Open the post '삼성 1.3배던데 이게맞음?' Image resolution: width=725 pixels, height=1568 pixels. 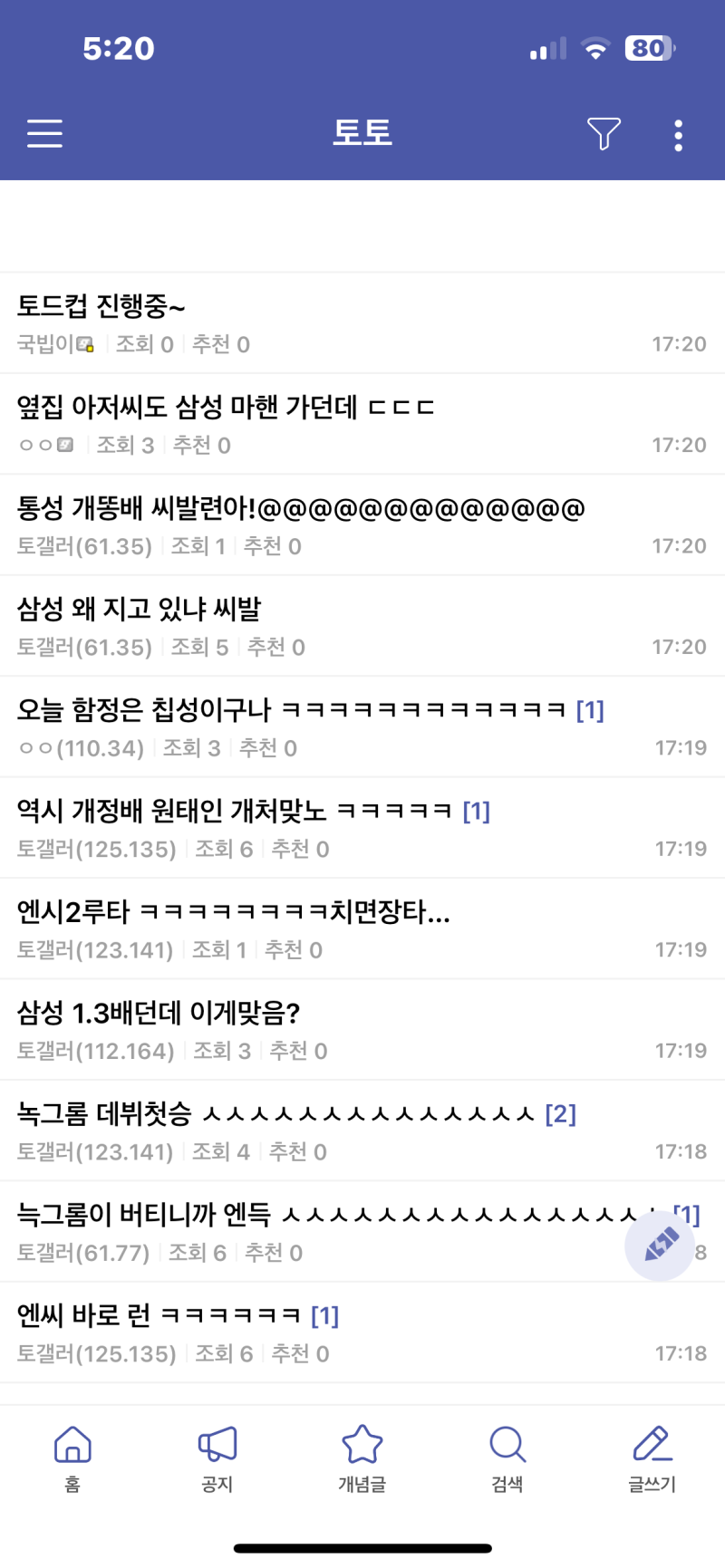pos(159,1013)
